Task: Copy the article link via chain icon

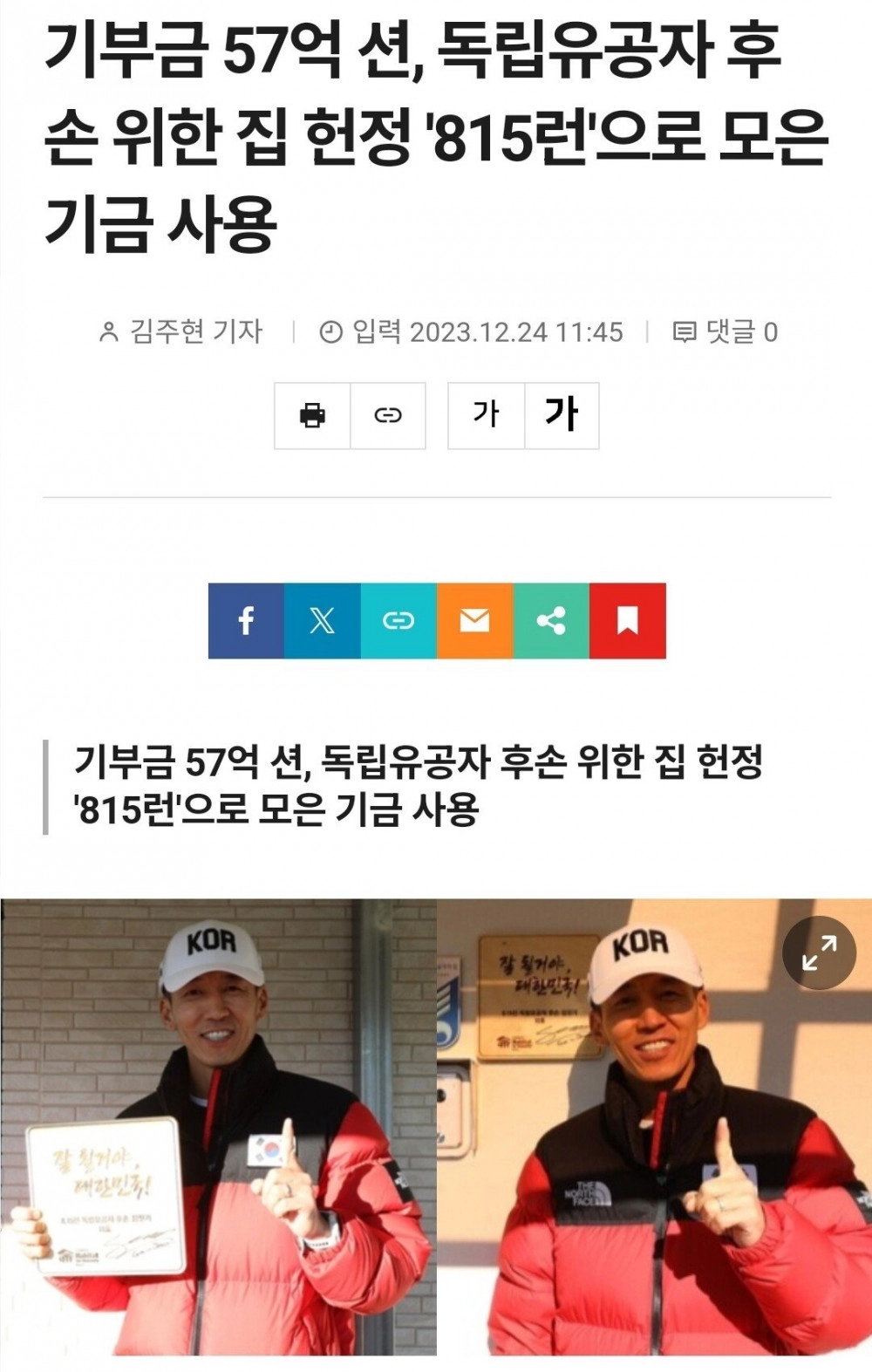Action: 387,416
